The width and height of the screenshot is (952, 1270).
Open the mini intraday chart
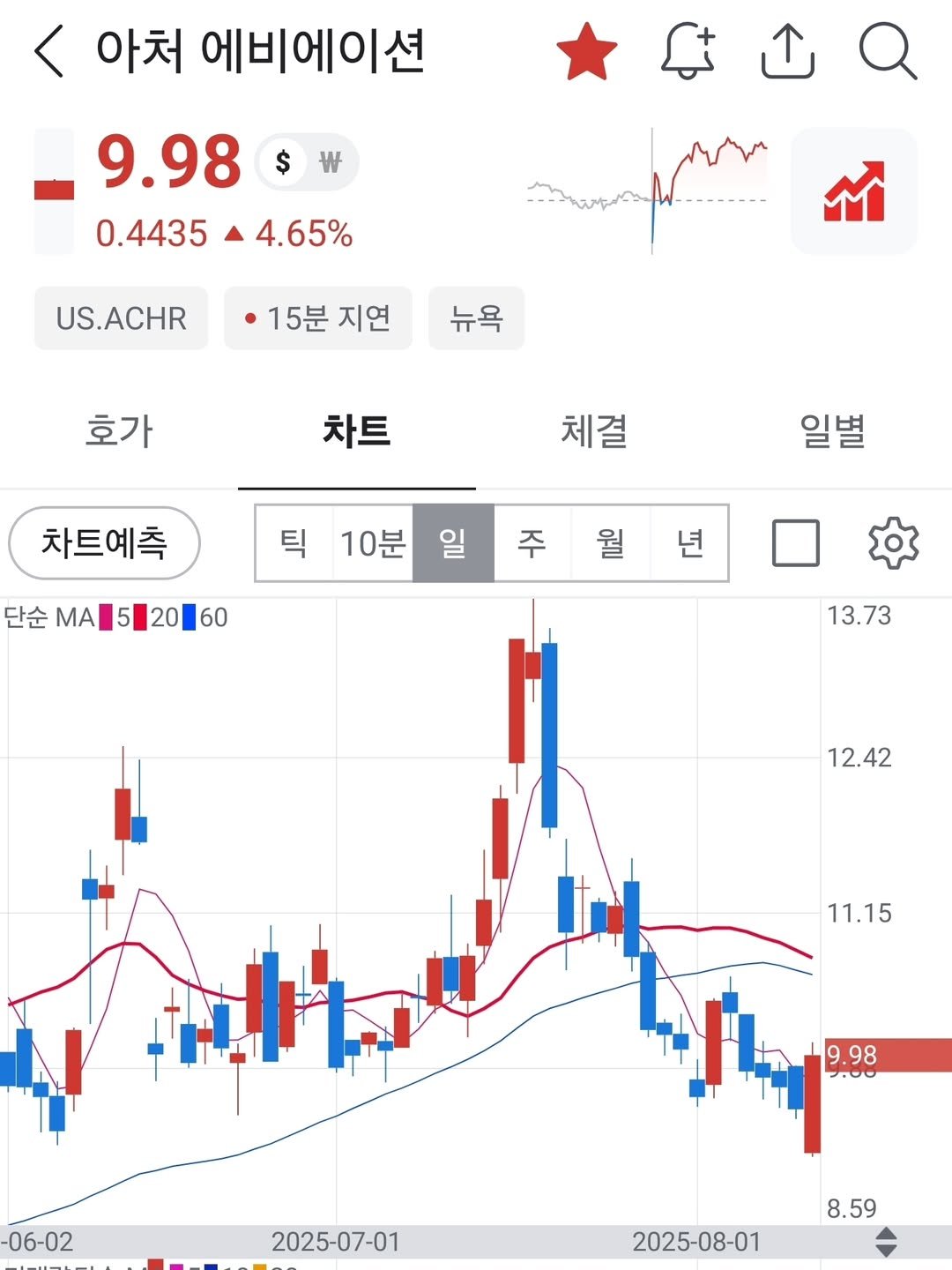(x=648, y=191)
